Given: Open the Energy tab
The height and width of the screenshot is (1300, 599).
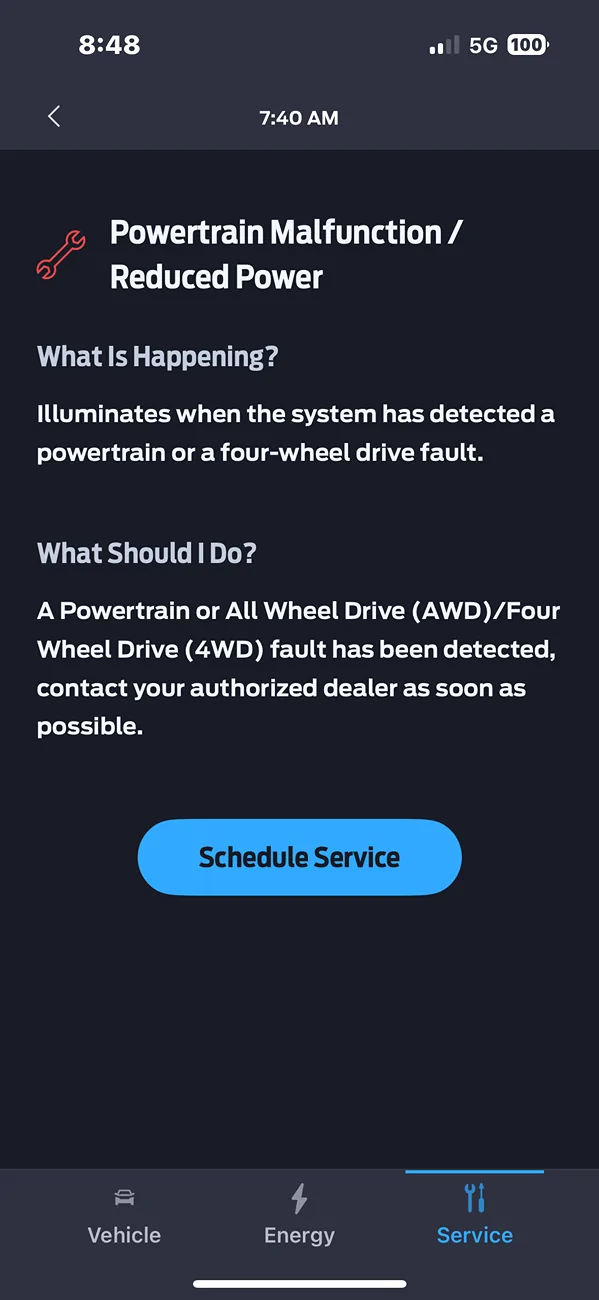Looking at the screenshot, I should tap(299, 1216).
